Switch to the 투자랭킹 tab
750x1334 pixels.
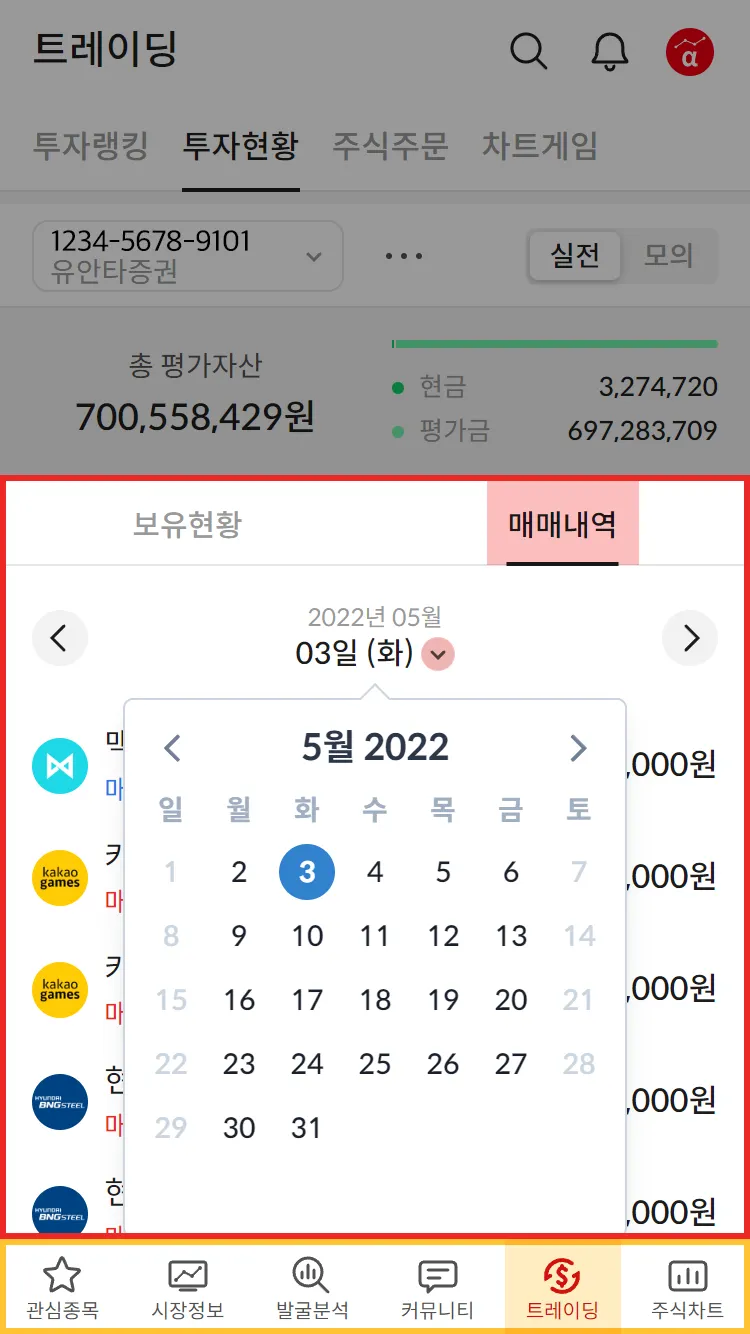91,146
